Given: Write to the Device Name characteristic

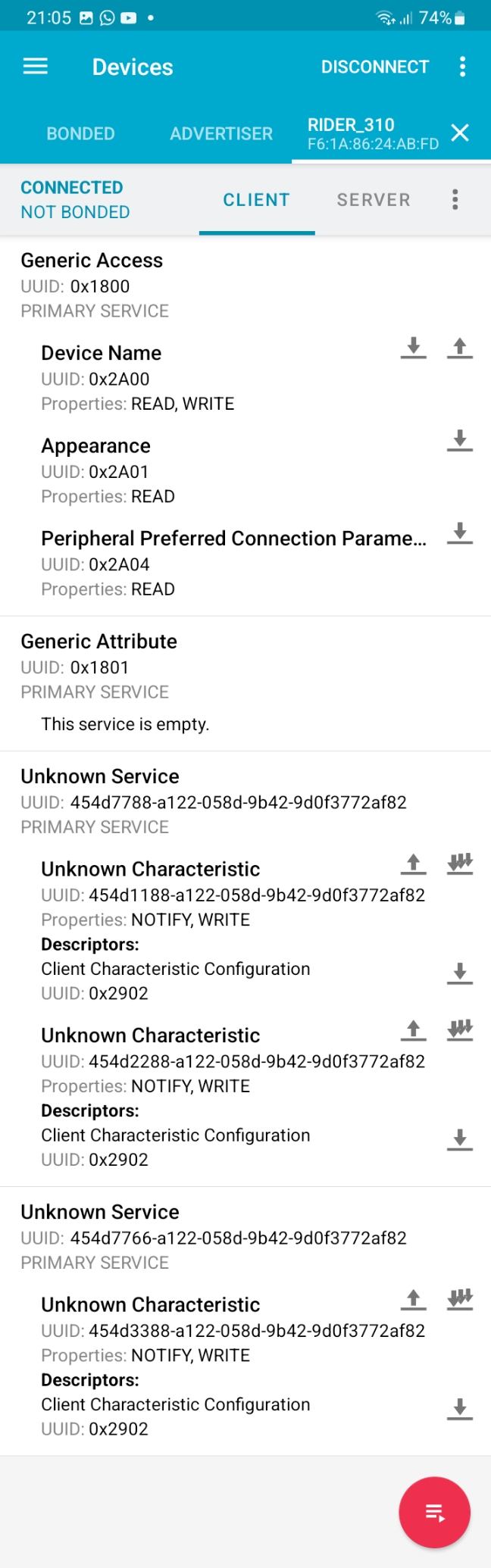Looking at the screenshot, I should (x=459, y=348).
